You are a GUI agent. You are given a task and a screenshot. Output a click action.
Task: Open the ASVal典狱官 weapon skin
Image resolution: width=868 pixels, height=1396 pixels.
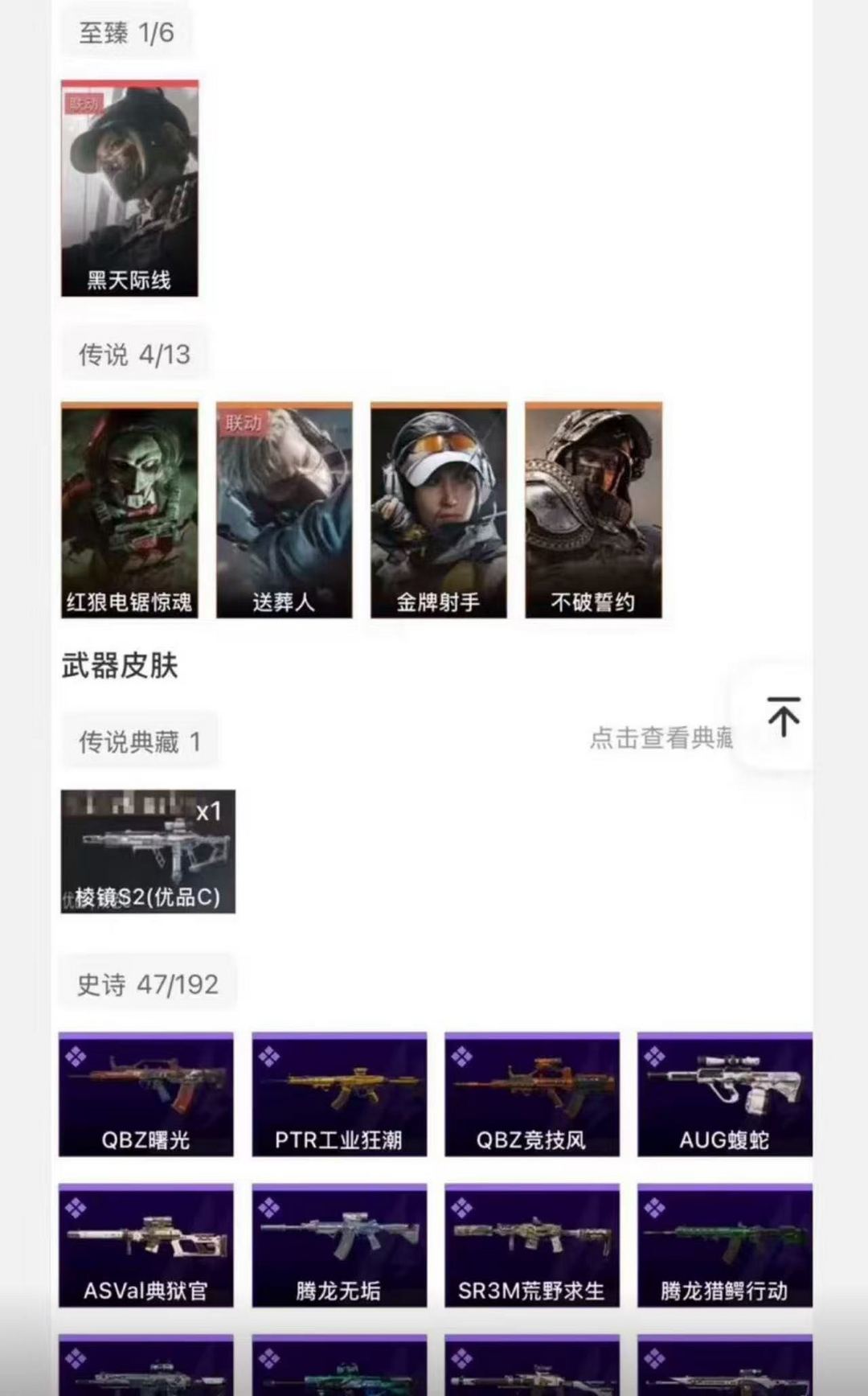146,1246
